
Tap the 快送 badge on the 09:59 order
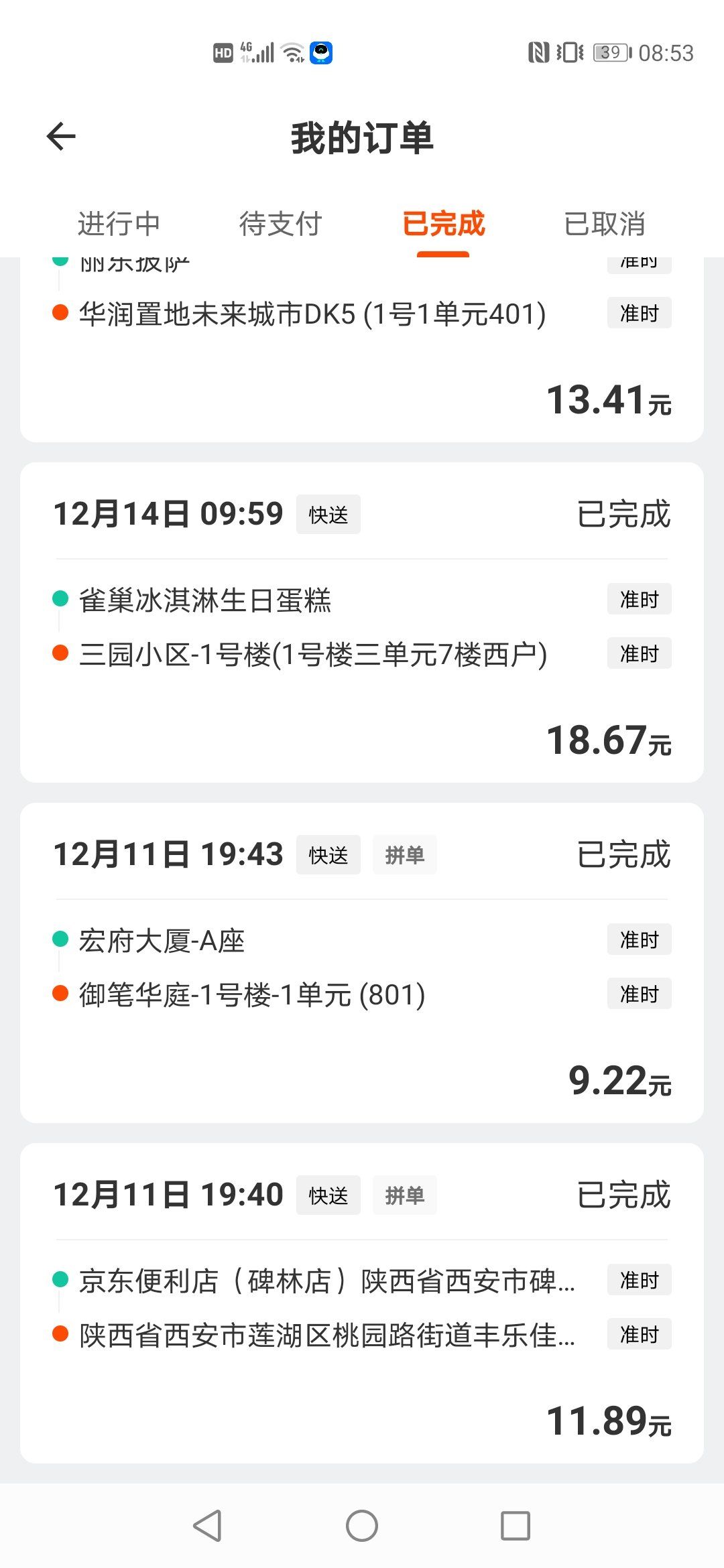pos(328,515)
